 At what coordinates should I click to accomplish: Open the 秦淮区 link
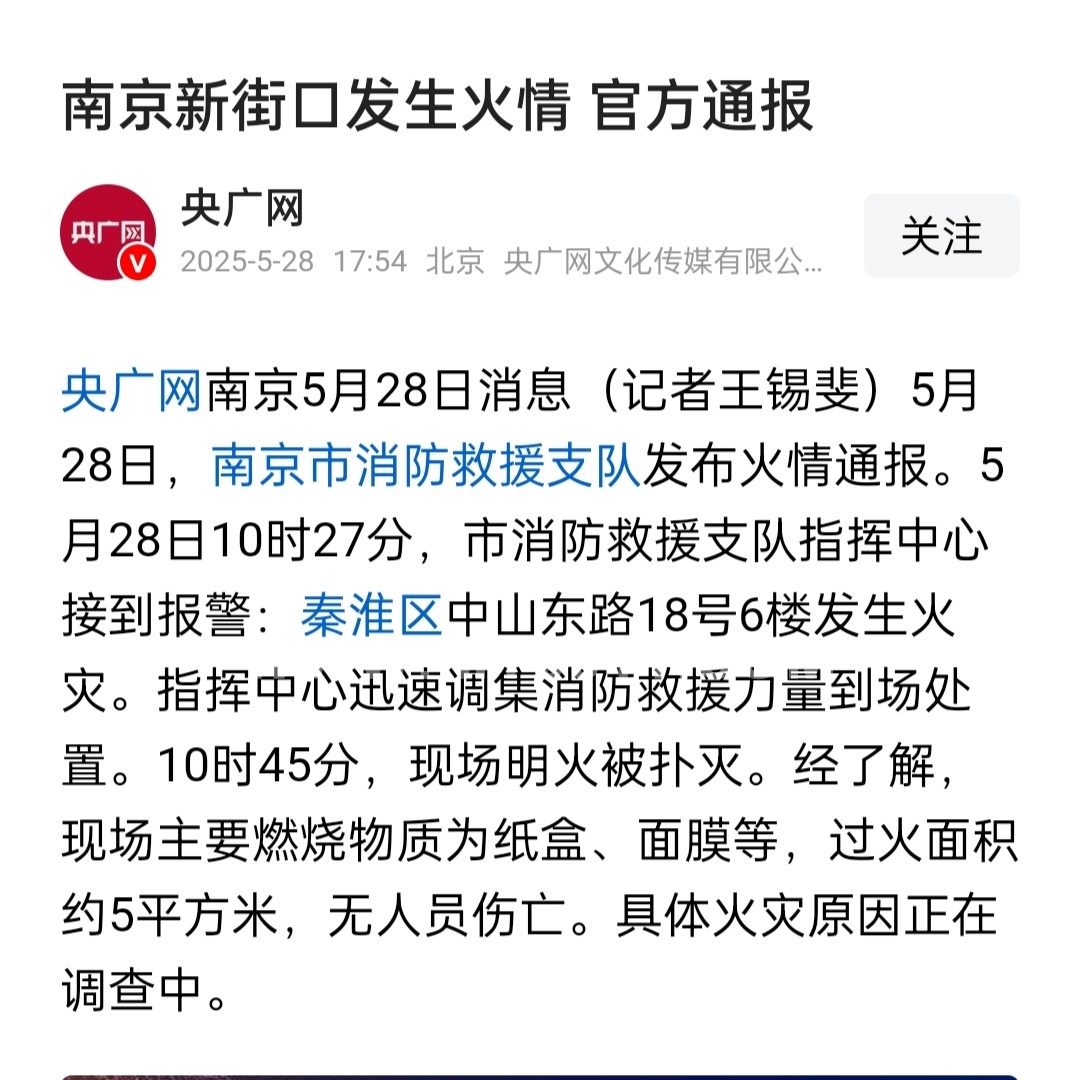[372, 617]
